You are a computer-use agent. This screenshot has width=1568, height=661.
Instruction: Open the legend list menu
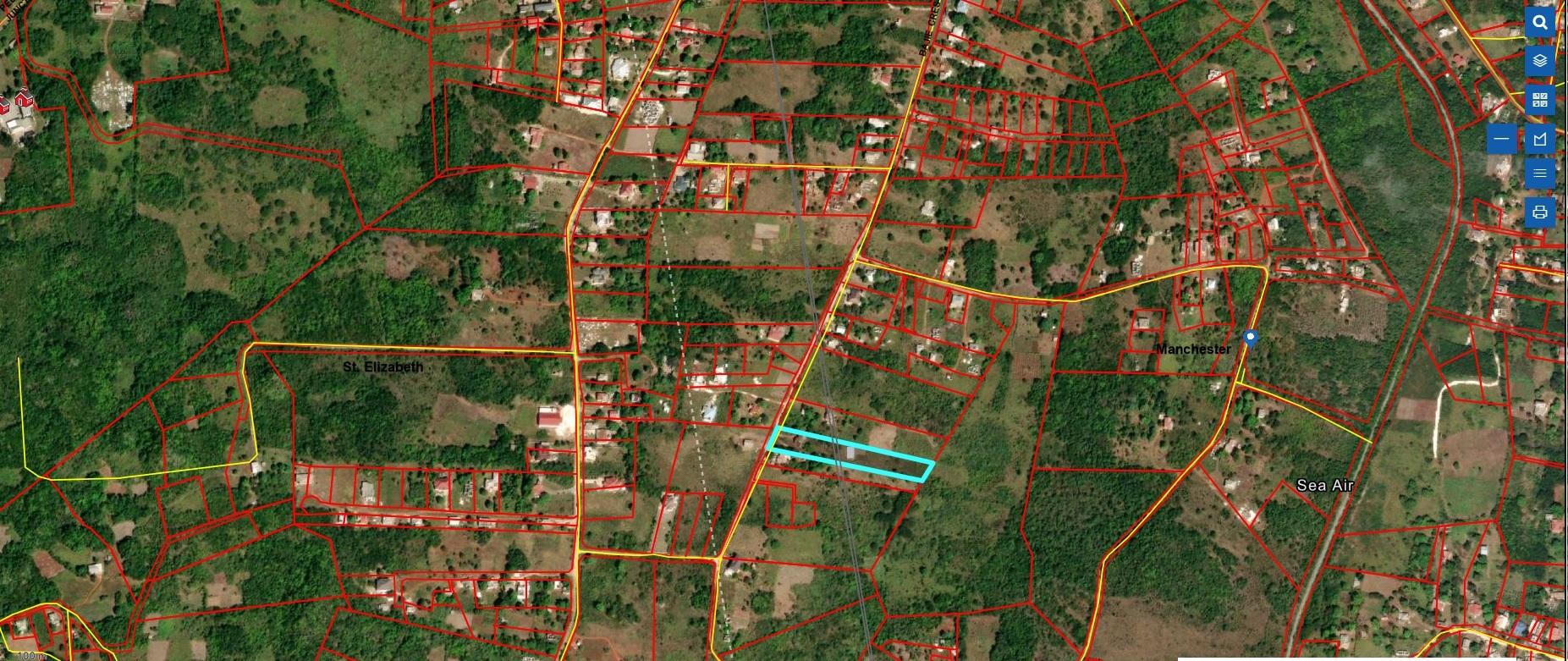(x=1539, y=174)
